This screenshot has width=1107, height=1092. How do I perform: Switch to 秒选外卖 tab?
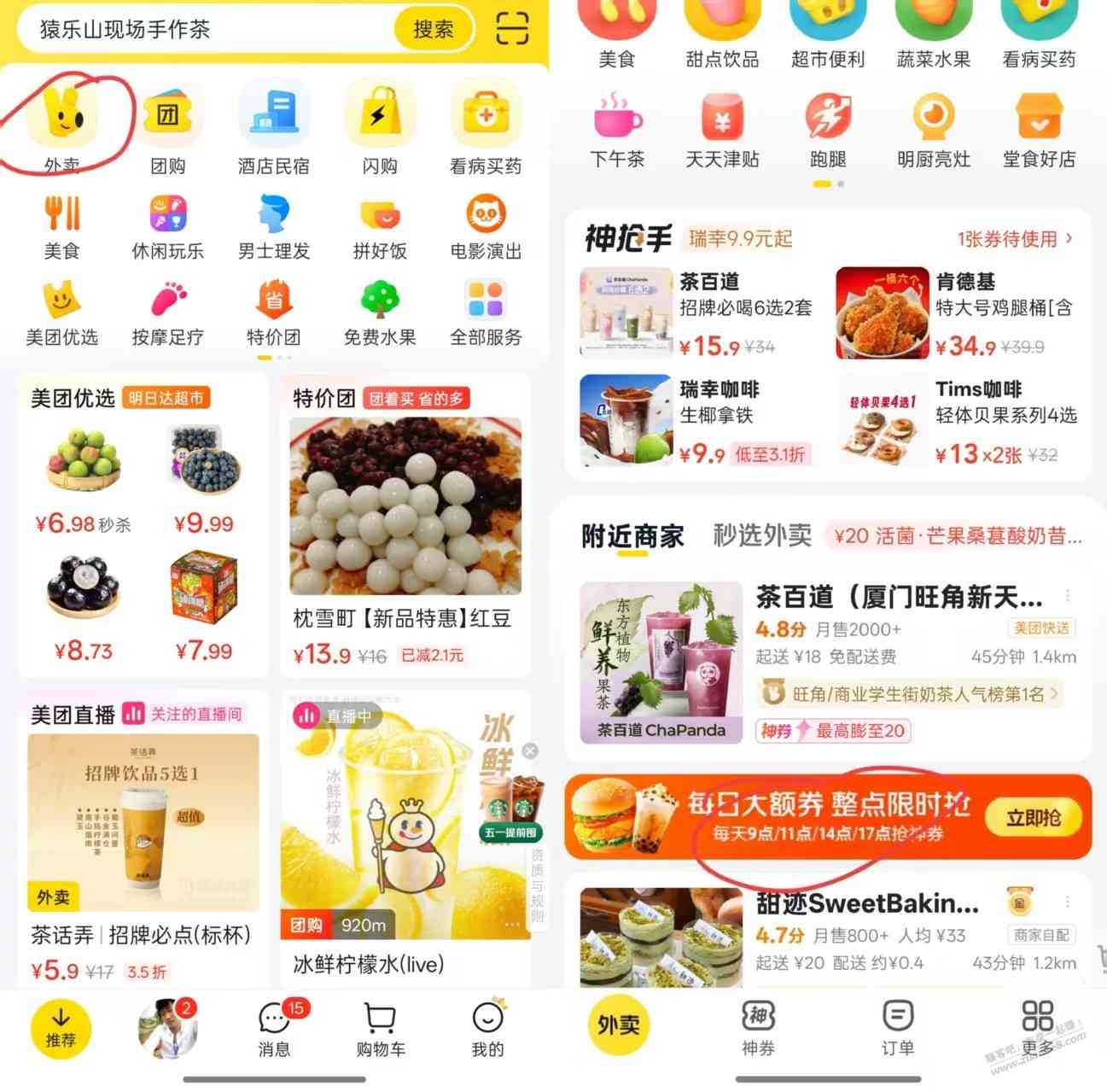(x=762, y=535)
